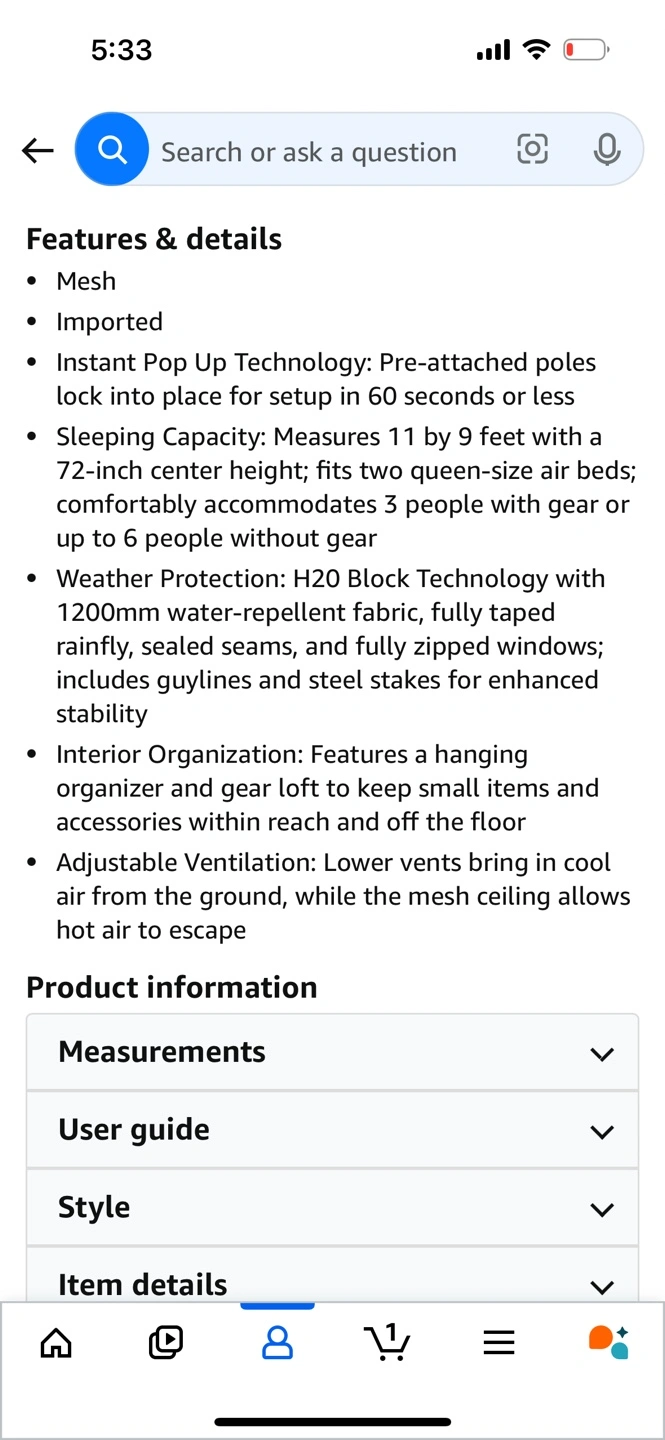Go to the Home tab

[x=56, y=1342]
